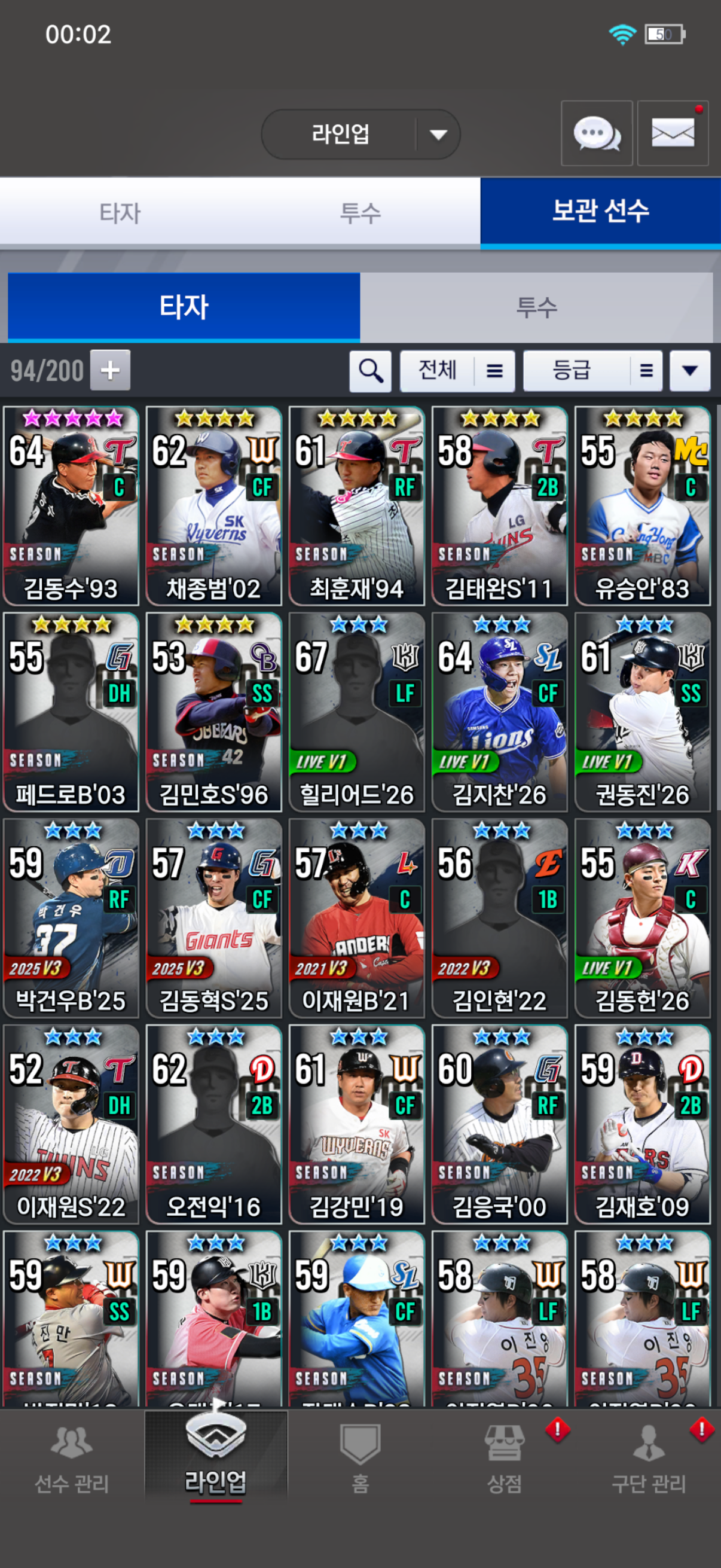Open the 상점 tab
This screenshot has width=721, height=1568.
click(504, 1459)
